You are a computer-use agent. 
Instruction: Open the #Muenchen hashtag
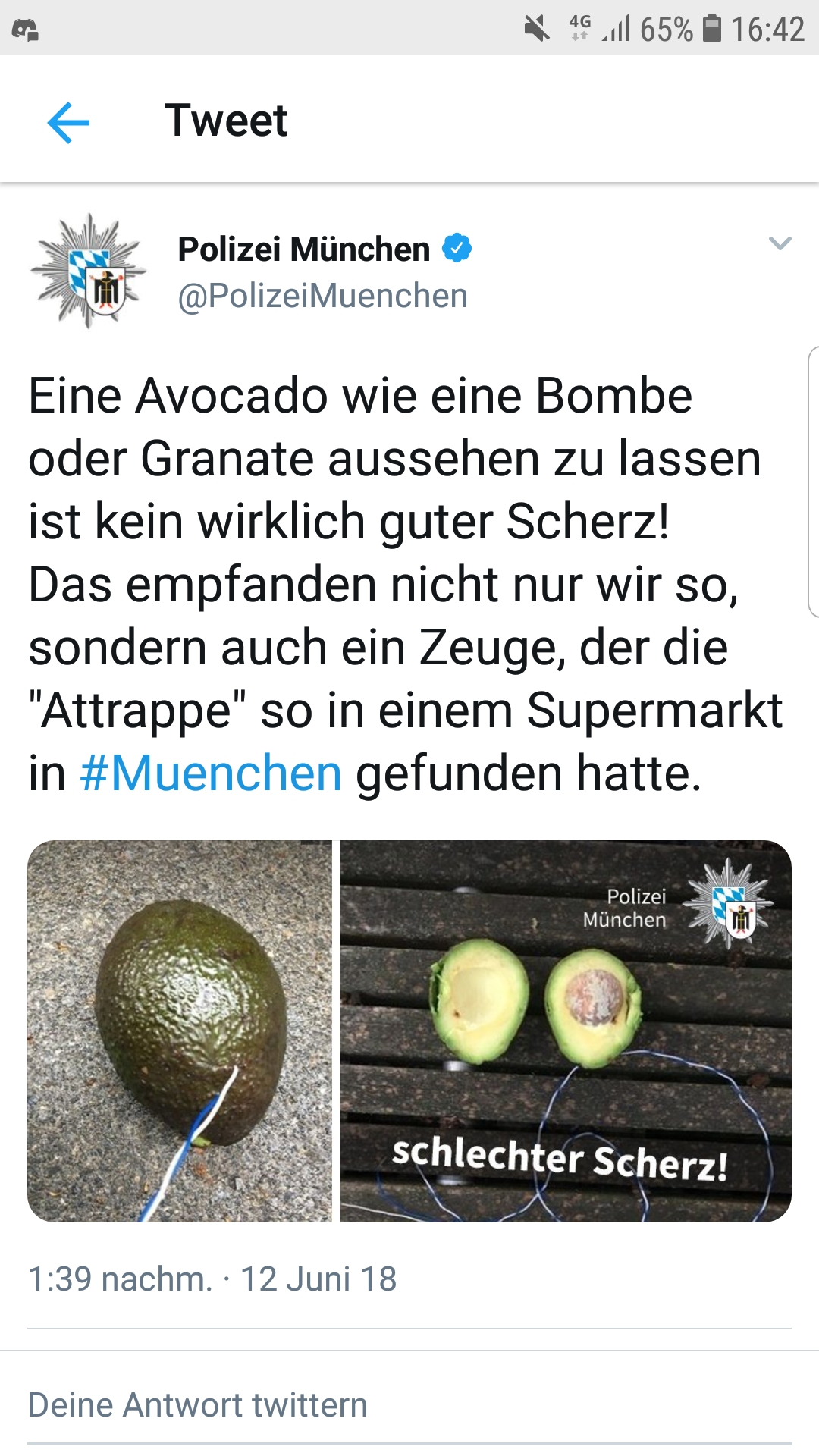211,774
